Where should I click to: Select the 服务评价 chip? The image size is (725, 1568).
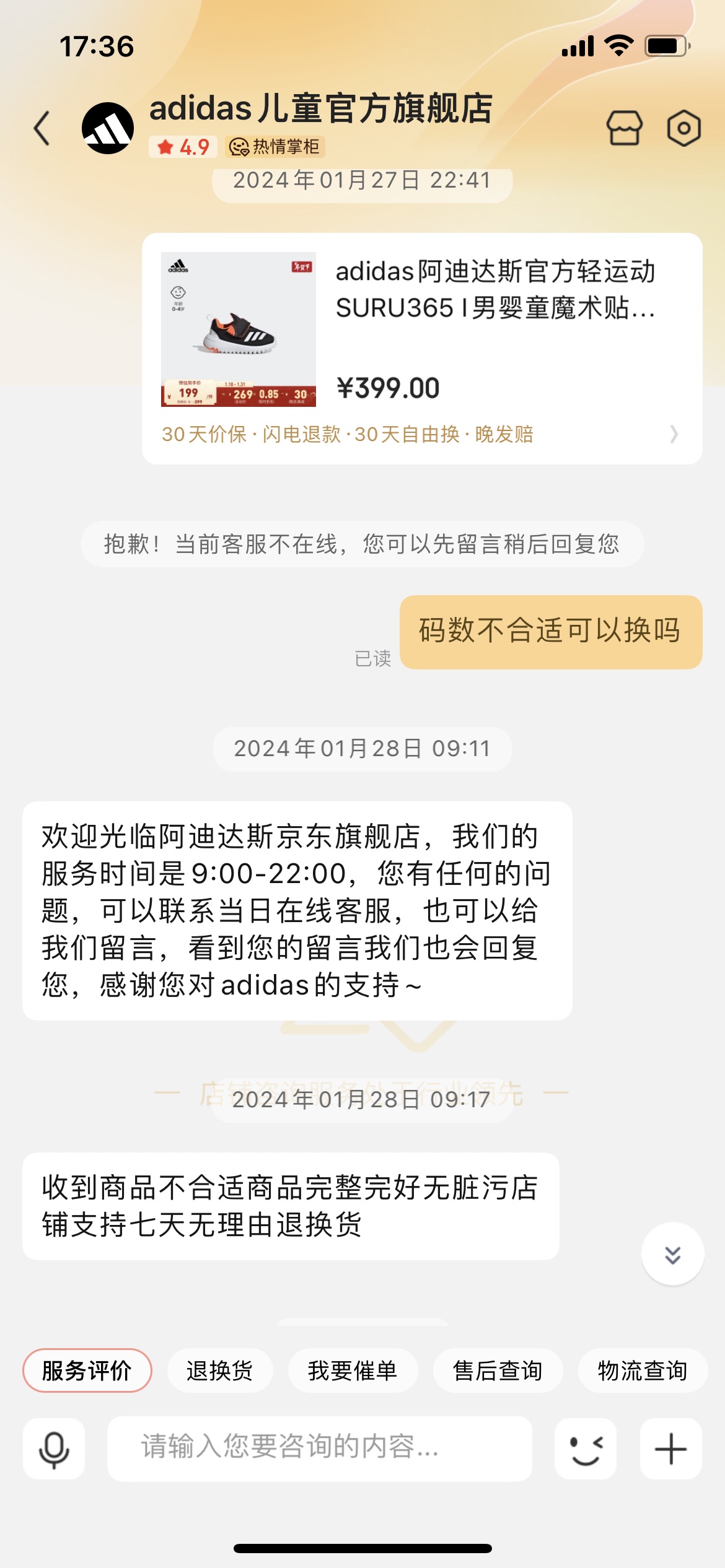[87, 1370]
